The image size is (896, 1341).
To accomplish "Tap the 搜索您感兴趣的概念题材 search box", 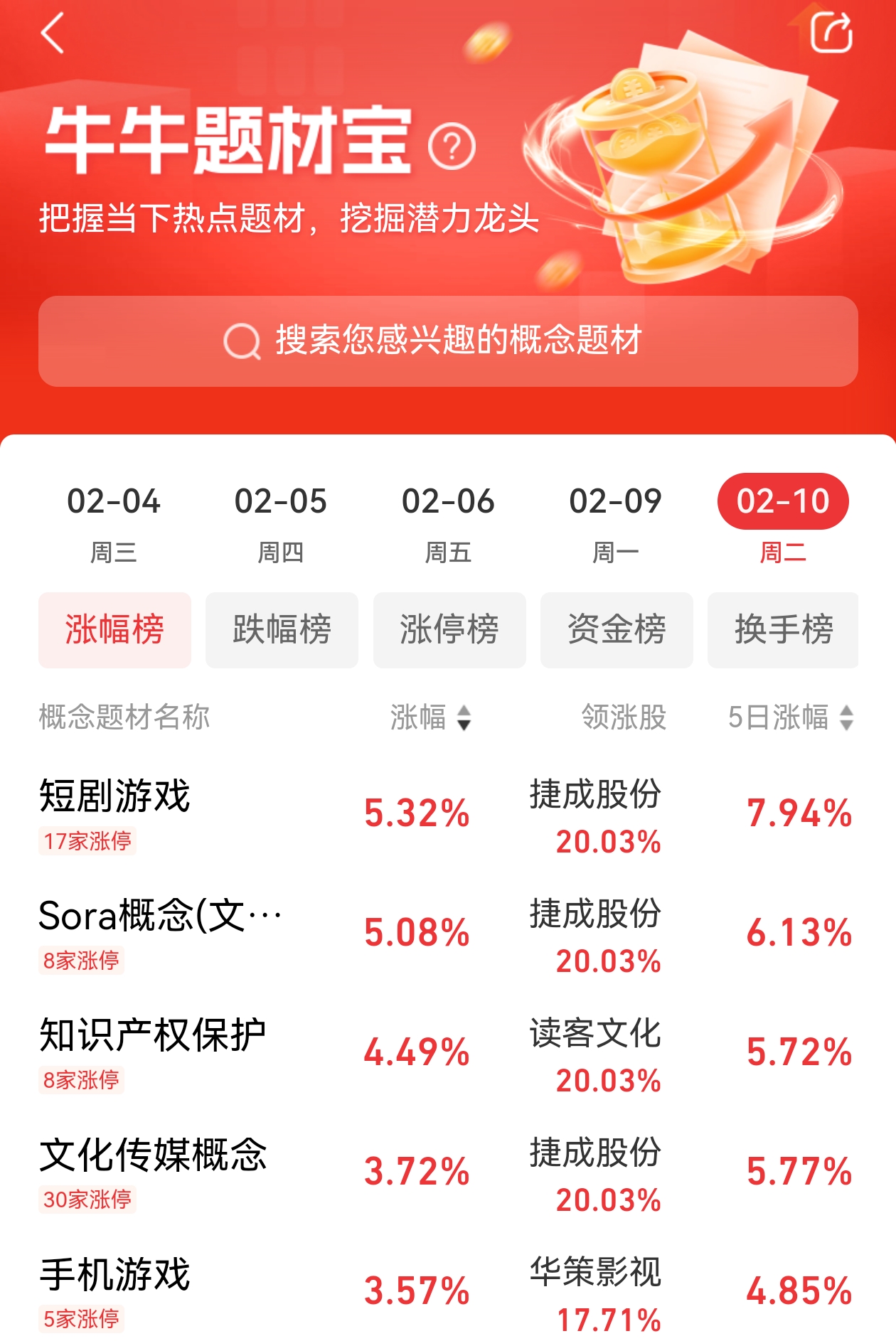I will pos(448,341).
